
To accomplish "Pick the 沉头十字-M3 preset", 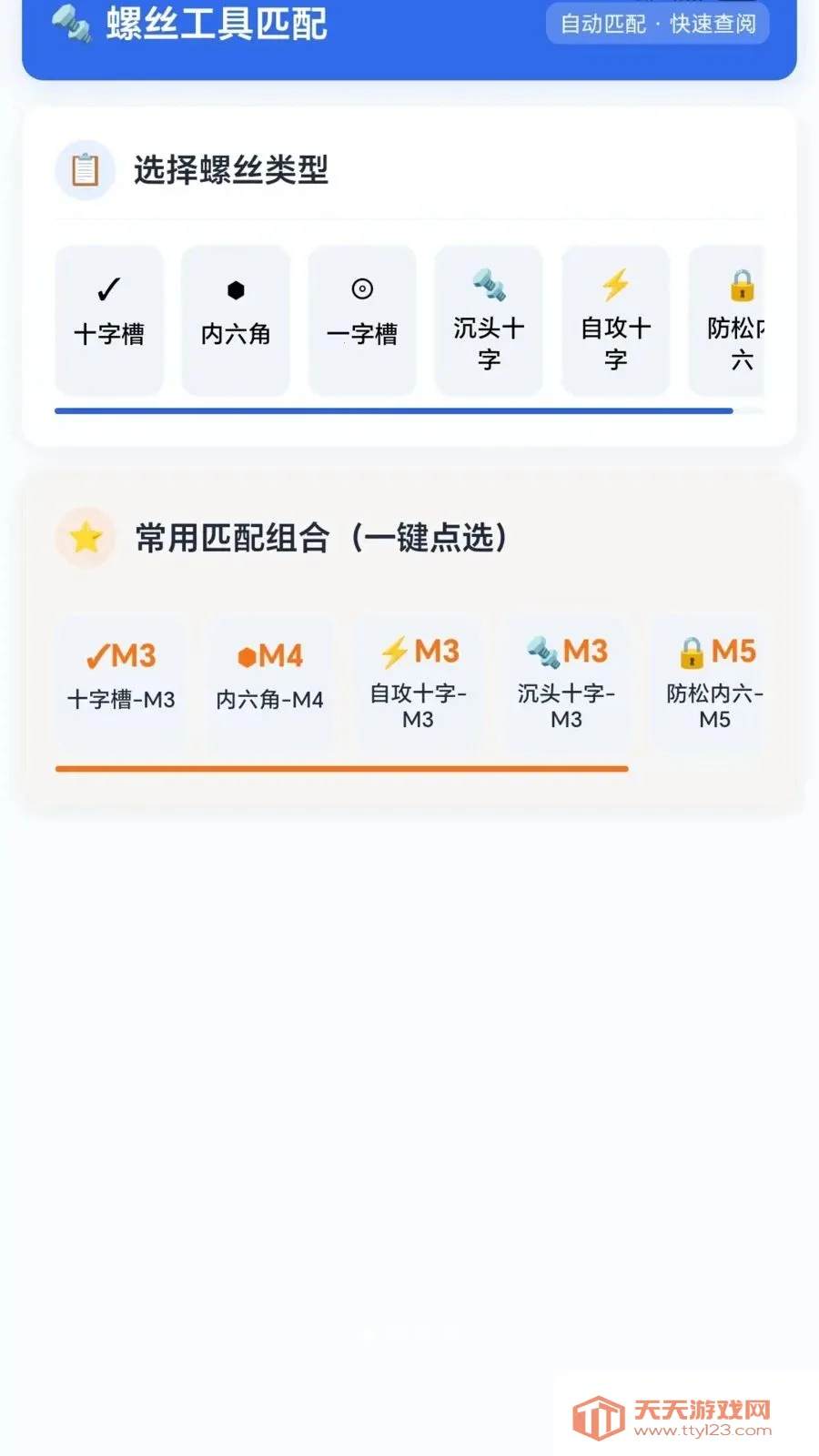I will [x=566, y=682].
